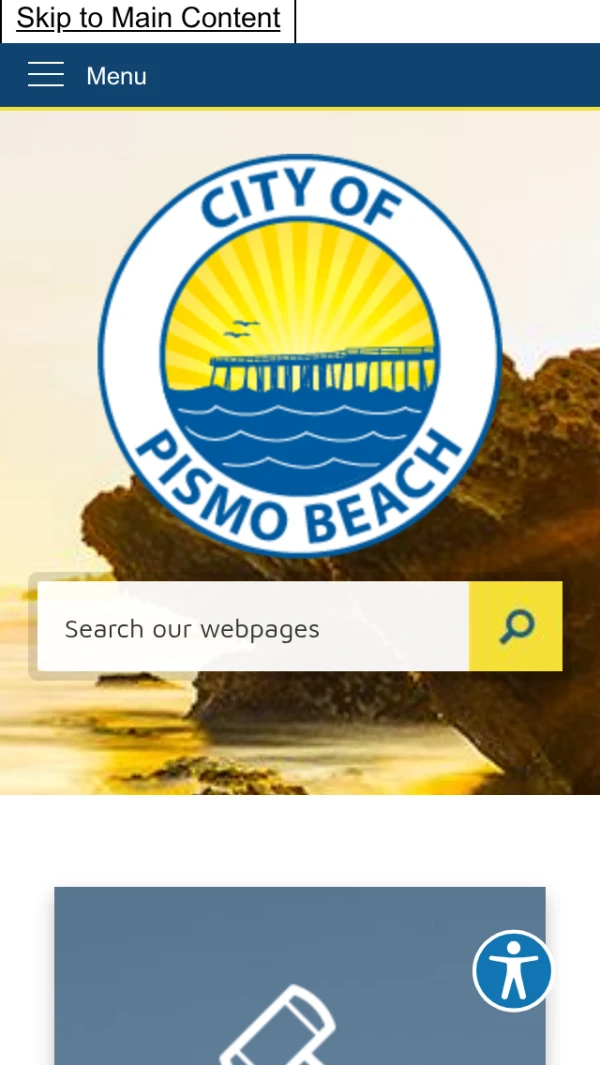
Task: Tap the City of Pismo Beach homepage logo
Action: 300,354
